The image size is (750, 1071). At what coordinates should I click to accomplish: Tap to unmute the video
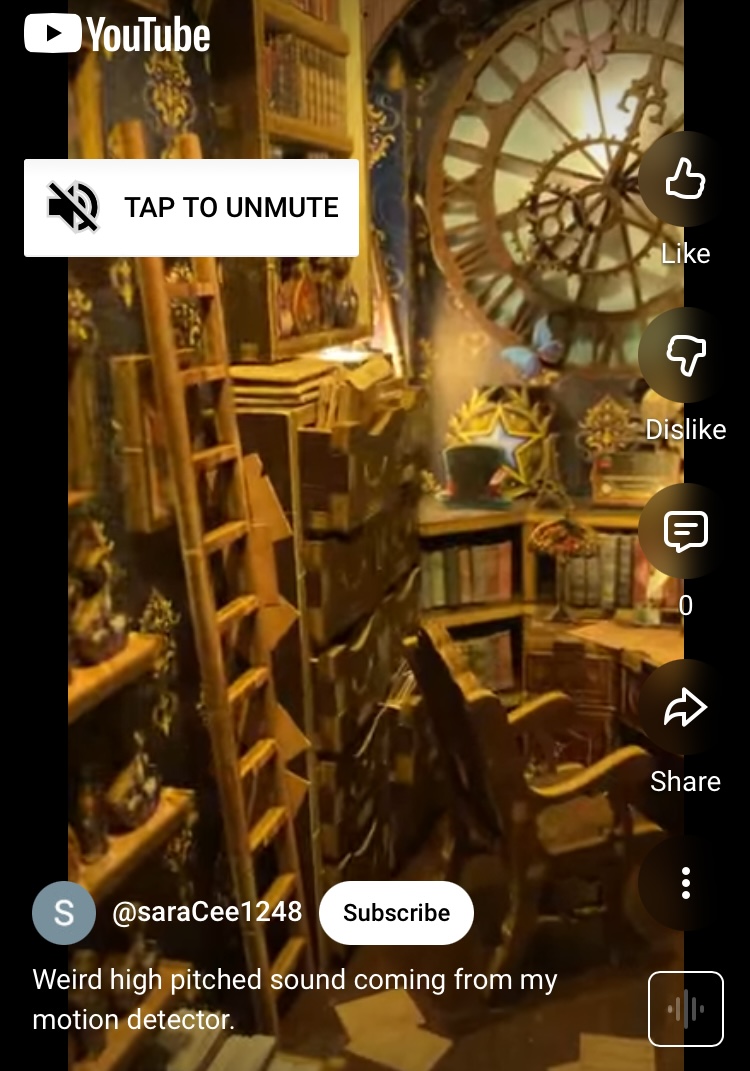[191, 208]
